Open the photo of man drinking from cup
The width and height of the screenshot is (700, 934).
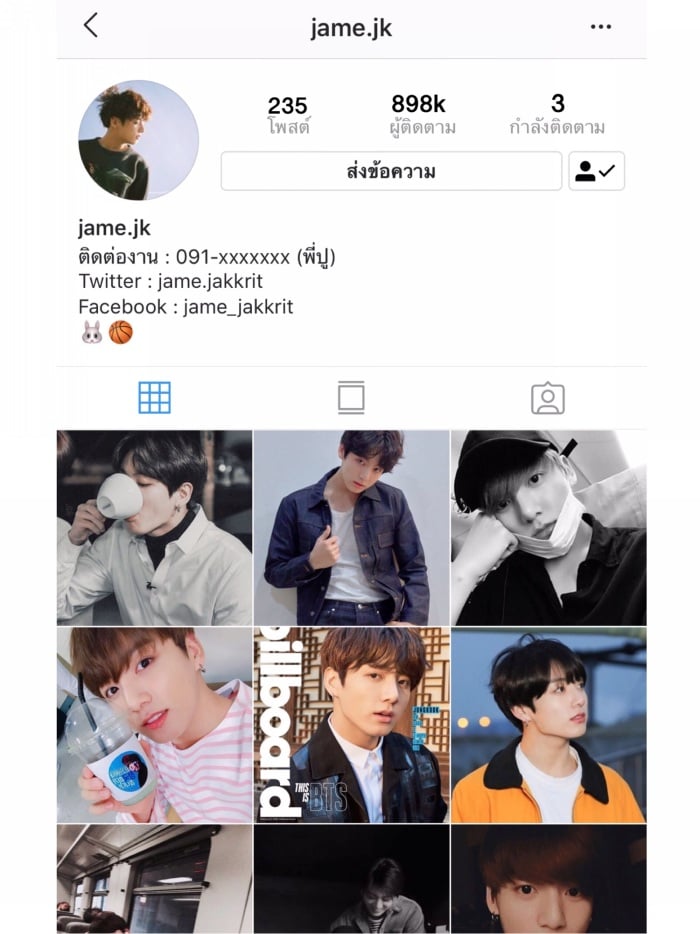point(154,527)
